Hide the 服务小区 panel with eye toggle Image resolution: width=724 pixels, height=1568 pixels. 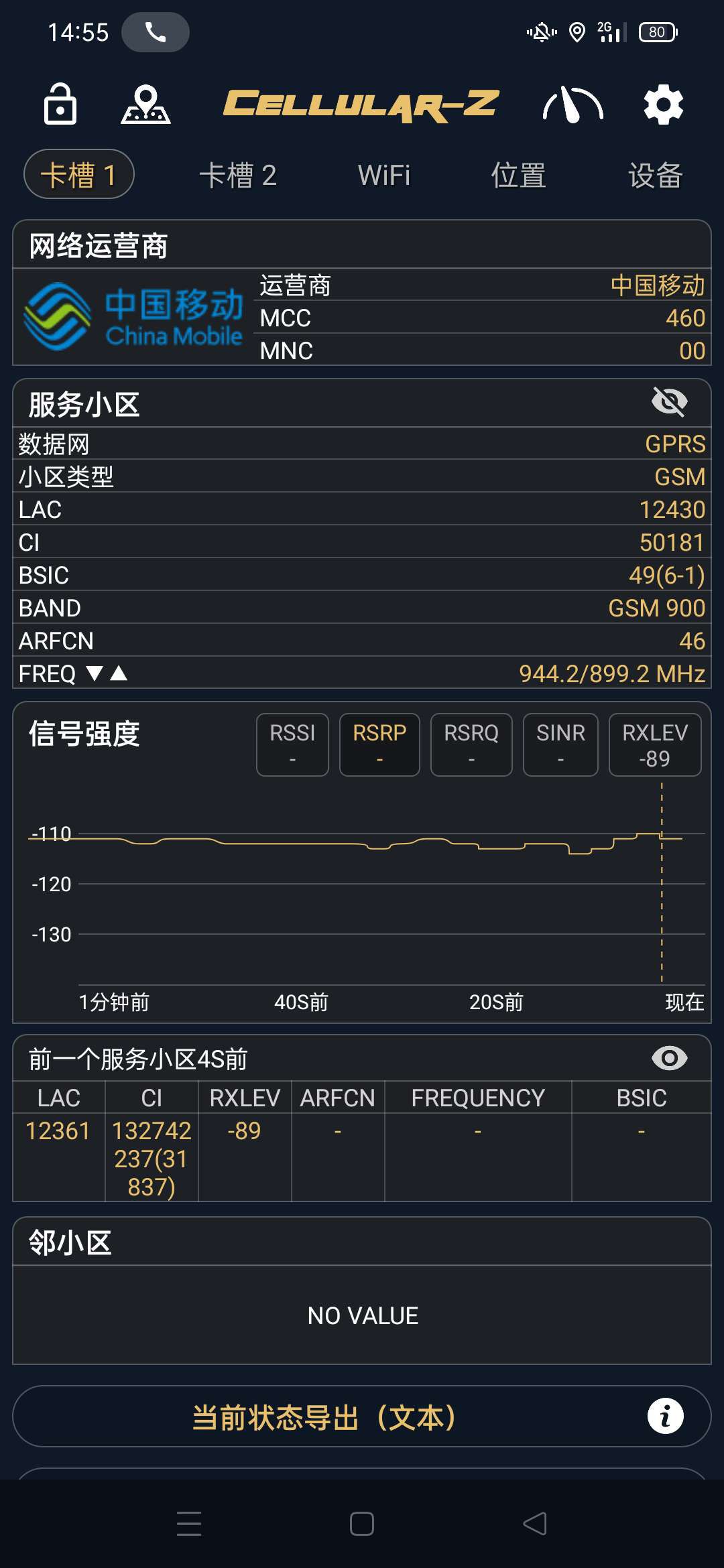[x=669, y=402]
